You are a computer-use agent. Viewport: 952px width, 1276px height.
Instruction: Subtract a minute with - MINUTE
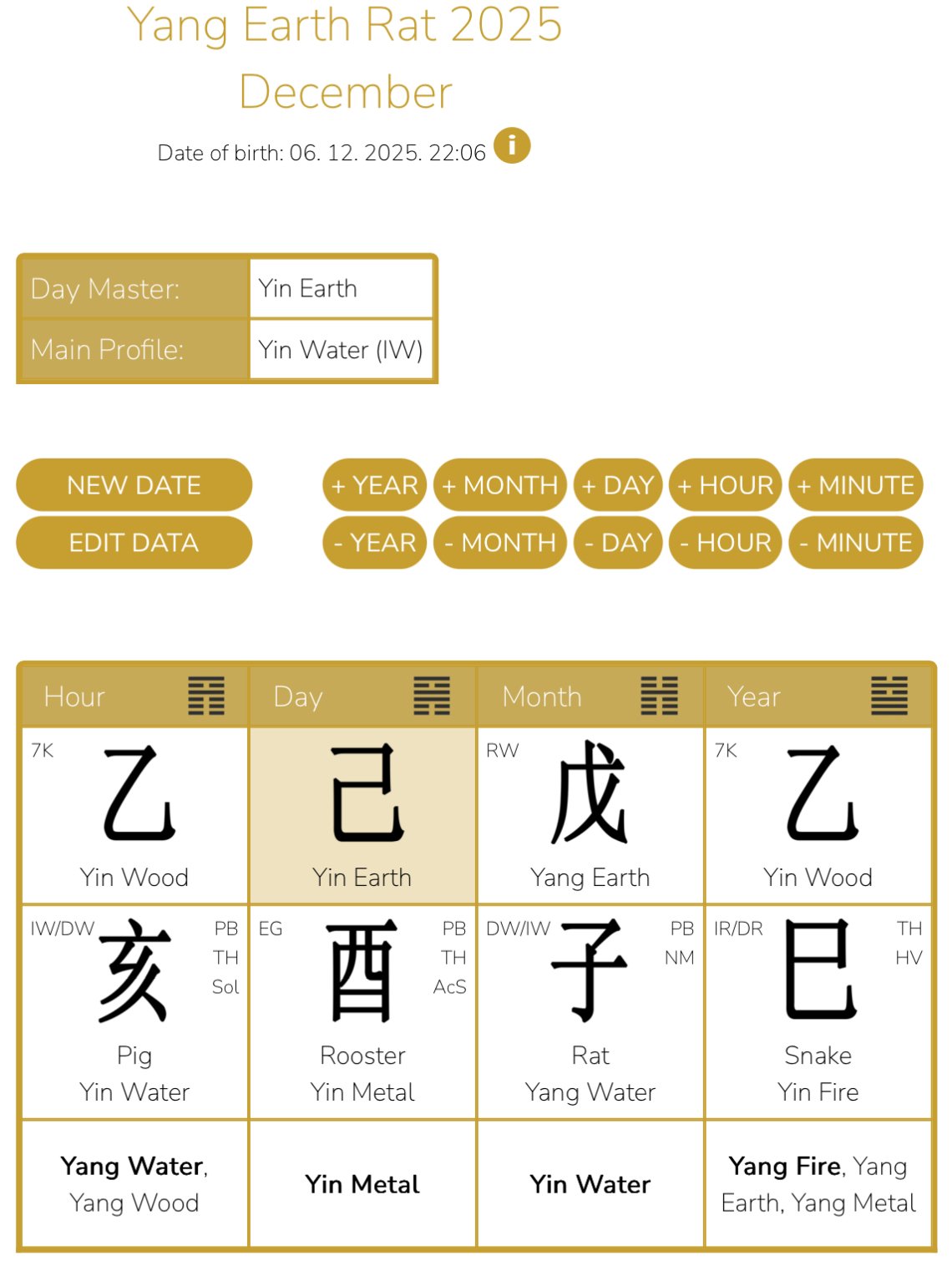[x=856, y=543]
